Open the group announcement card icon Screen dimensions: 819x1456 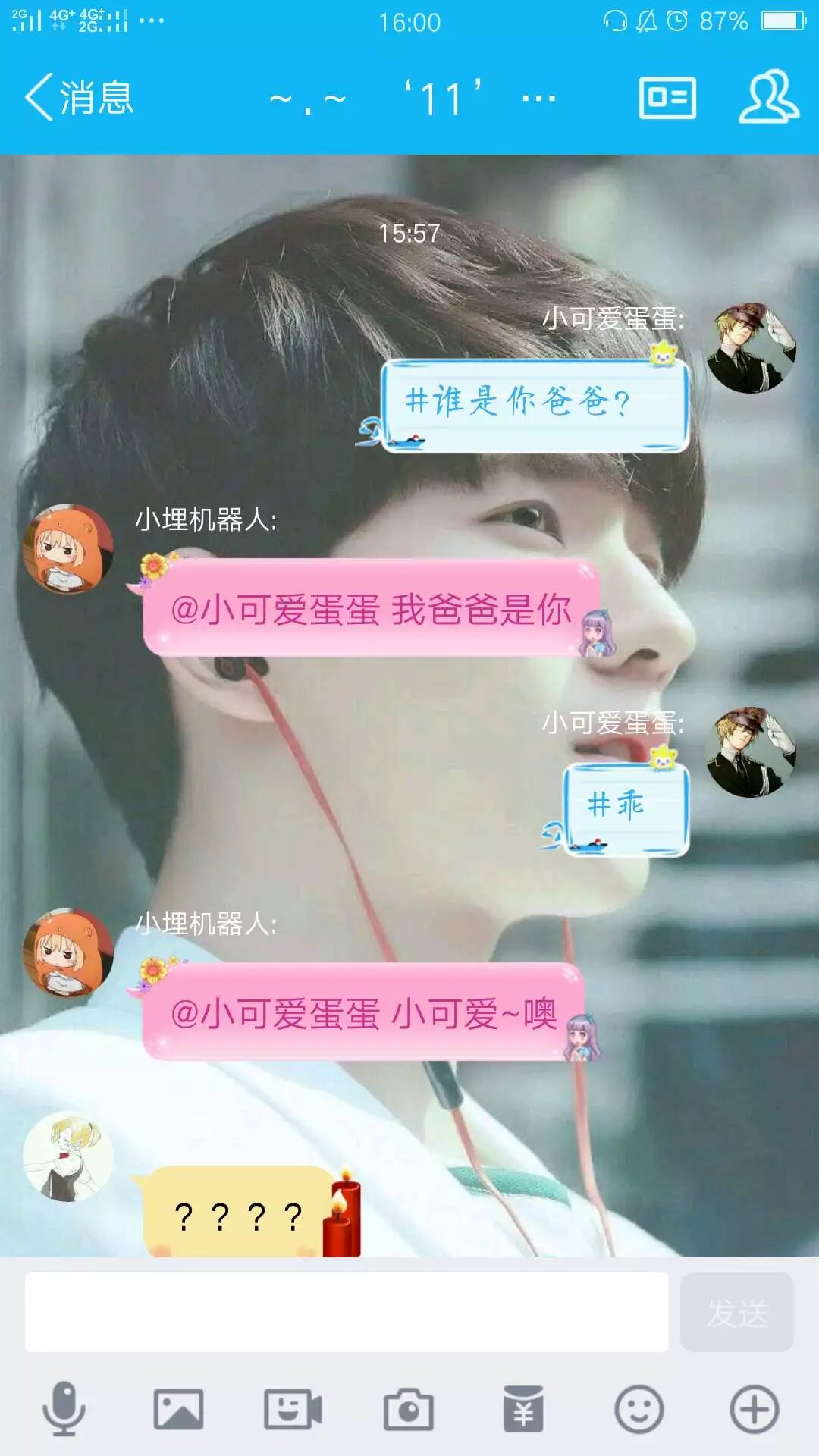(667, 98)
